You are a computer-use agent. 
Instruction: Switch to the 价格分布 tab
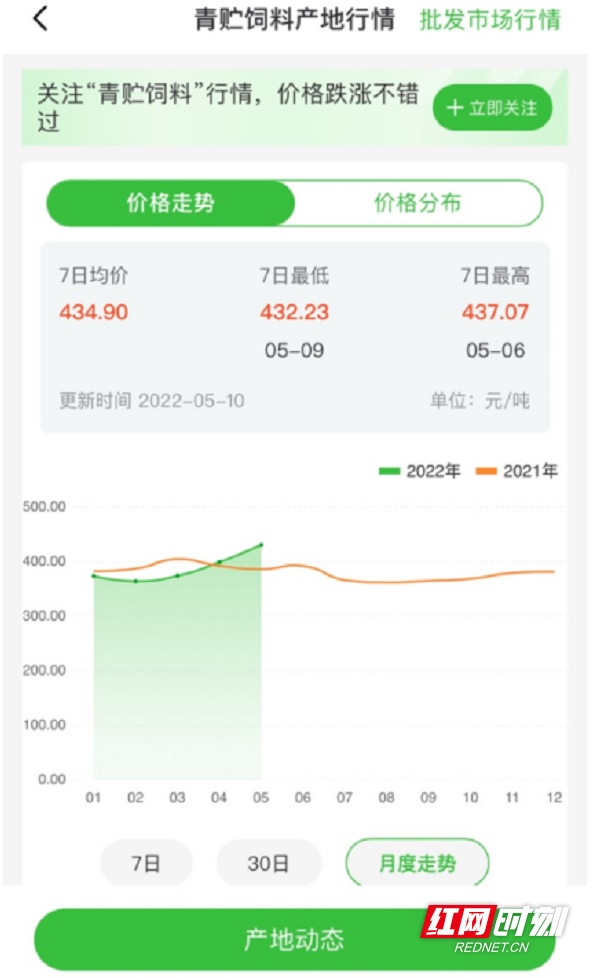pyautogui.click(x=418, y=204)
